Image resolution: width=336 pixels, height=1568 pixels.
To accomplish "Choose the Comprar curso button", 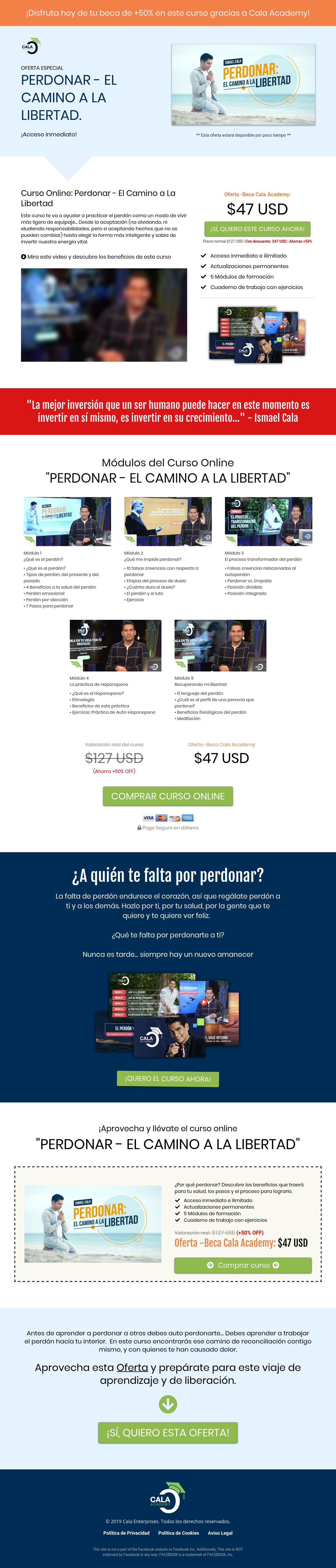I will (243, 1265).
